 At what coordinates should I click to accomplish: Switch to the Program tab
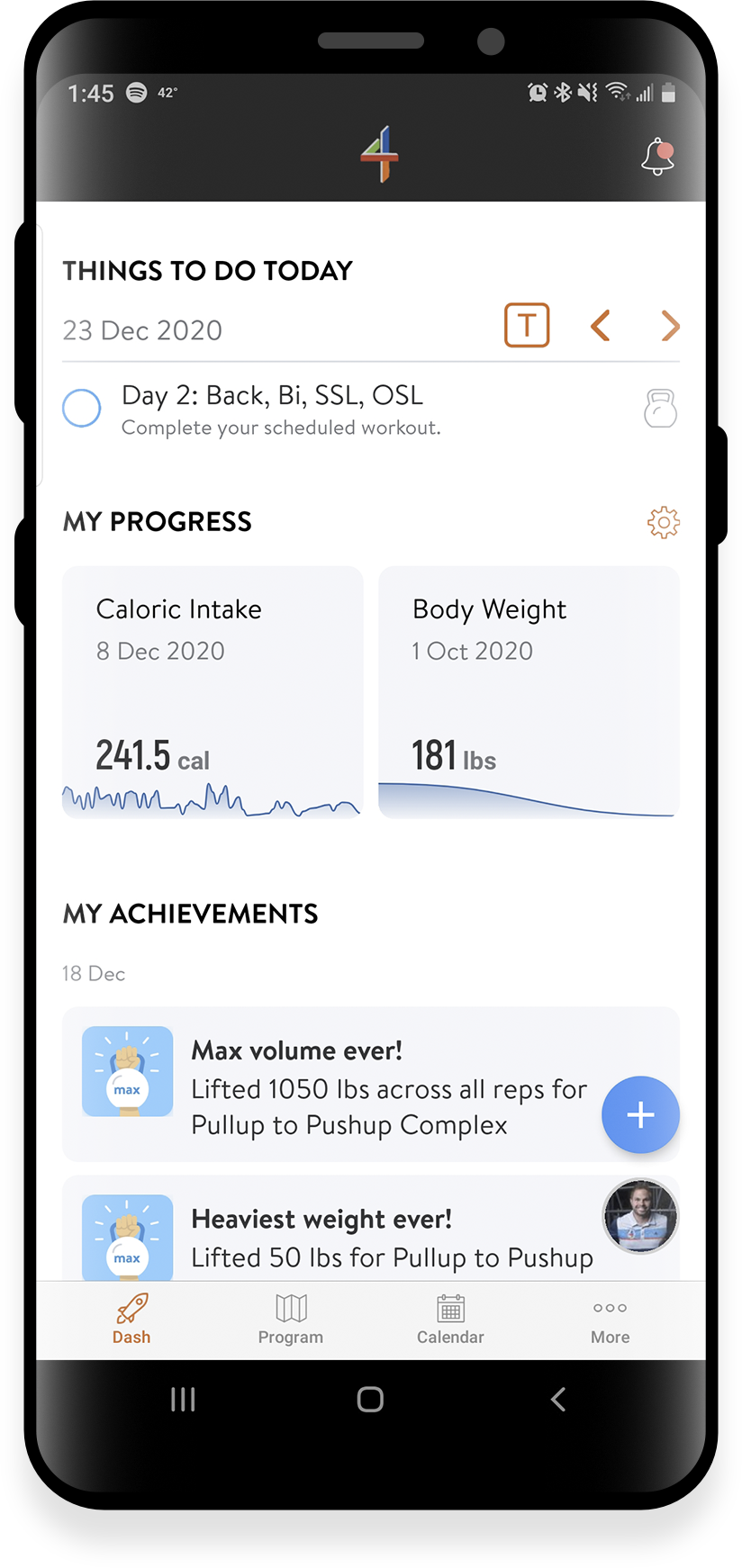click(x=291, y=1320)
